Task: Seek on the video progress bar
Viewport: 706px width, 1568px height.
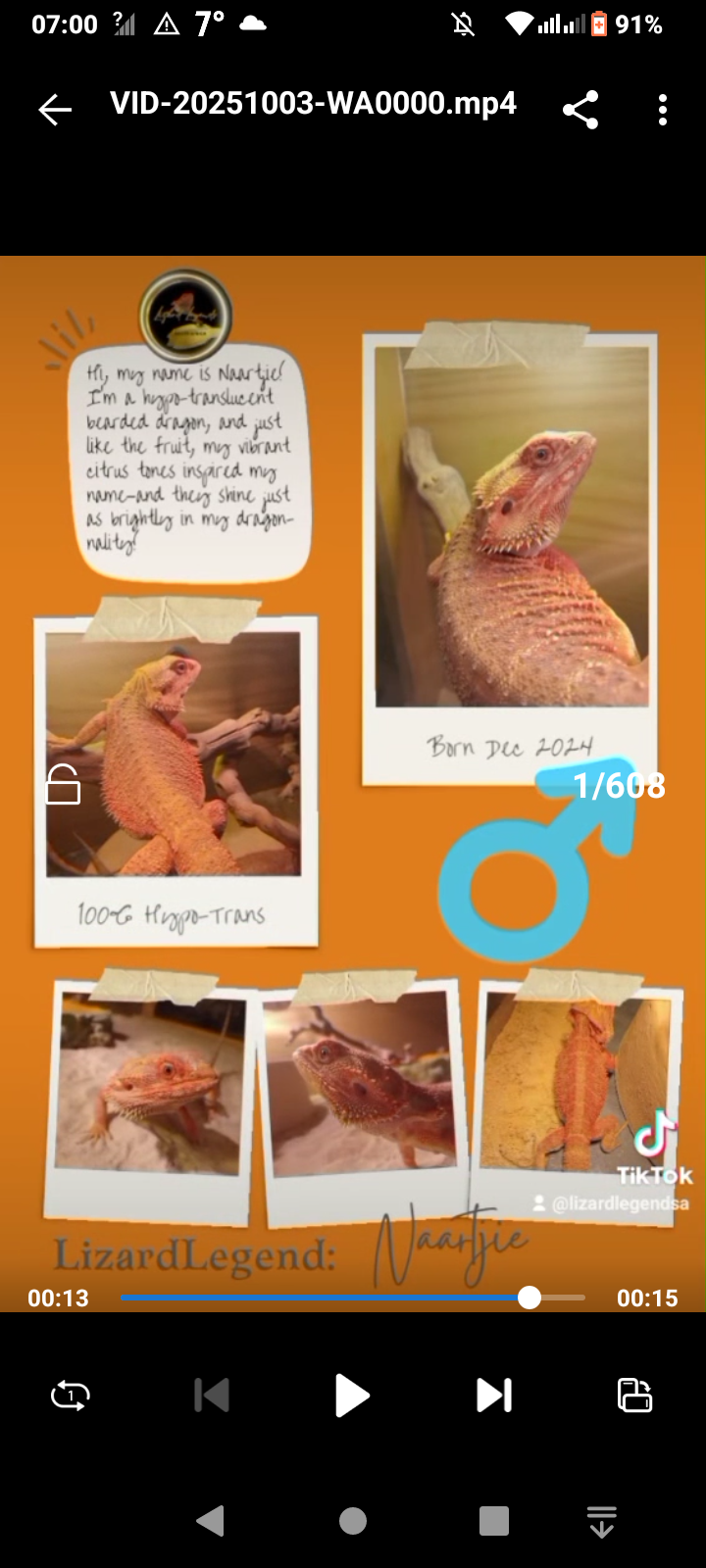Action: pos(353,1298)
